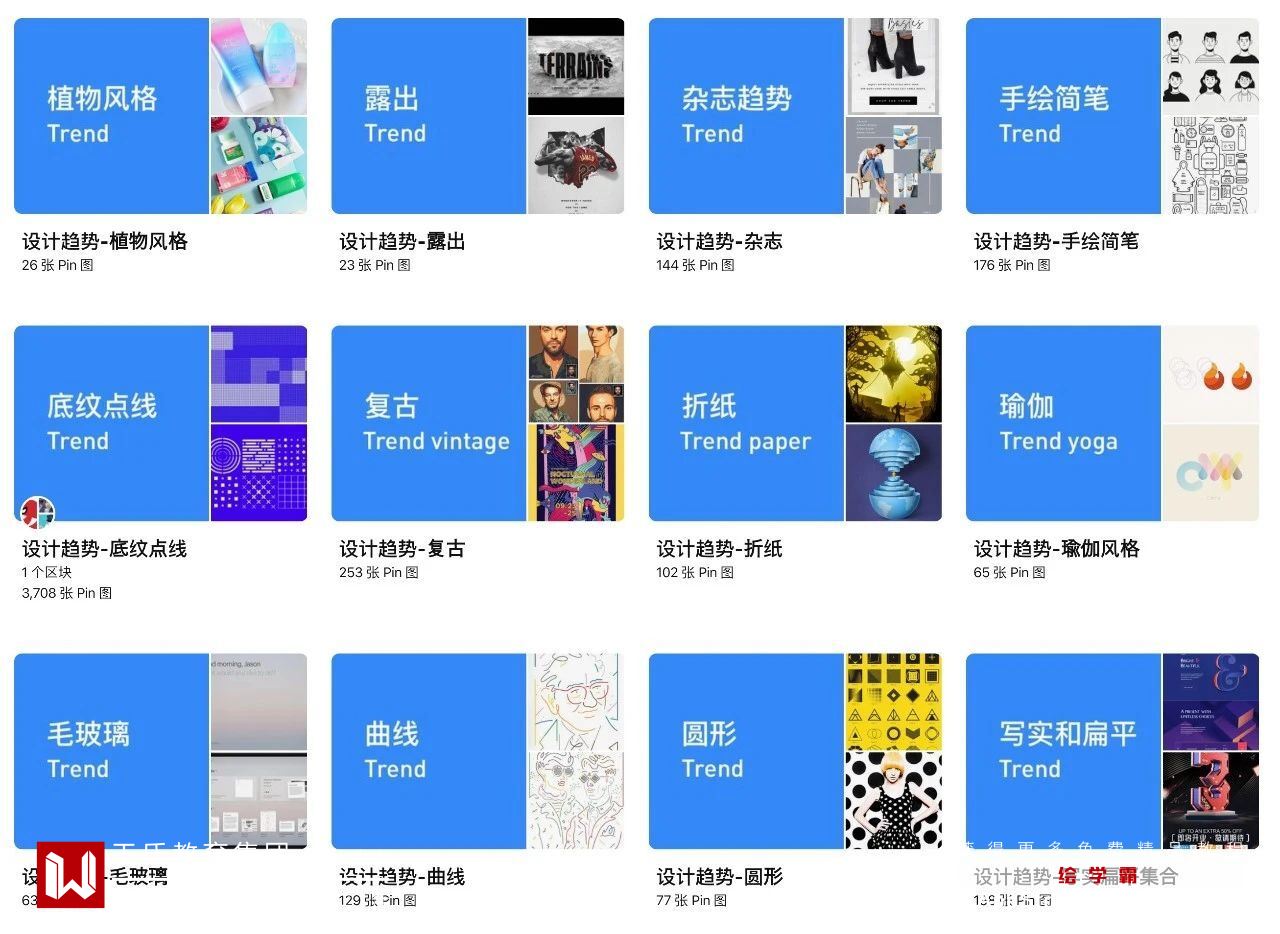Open the 毛玻璃 Trend board

160,750
